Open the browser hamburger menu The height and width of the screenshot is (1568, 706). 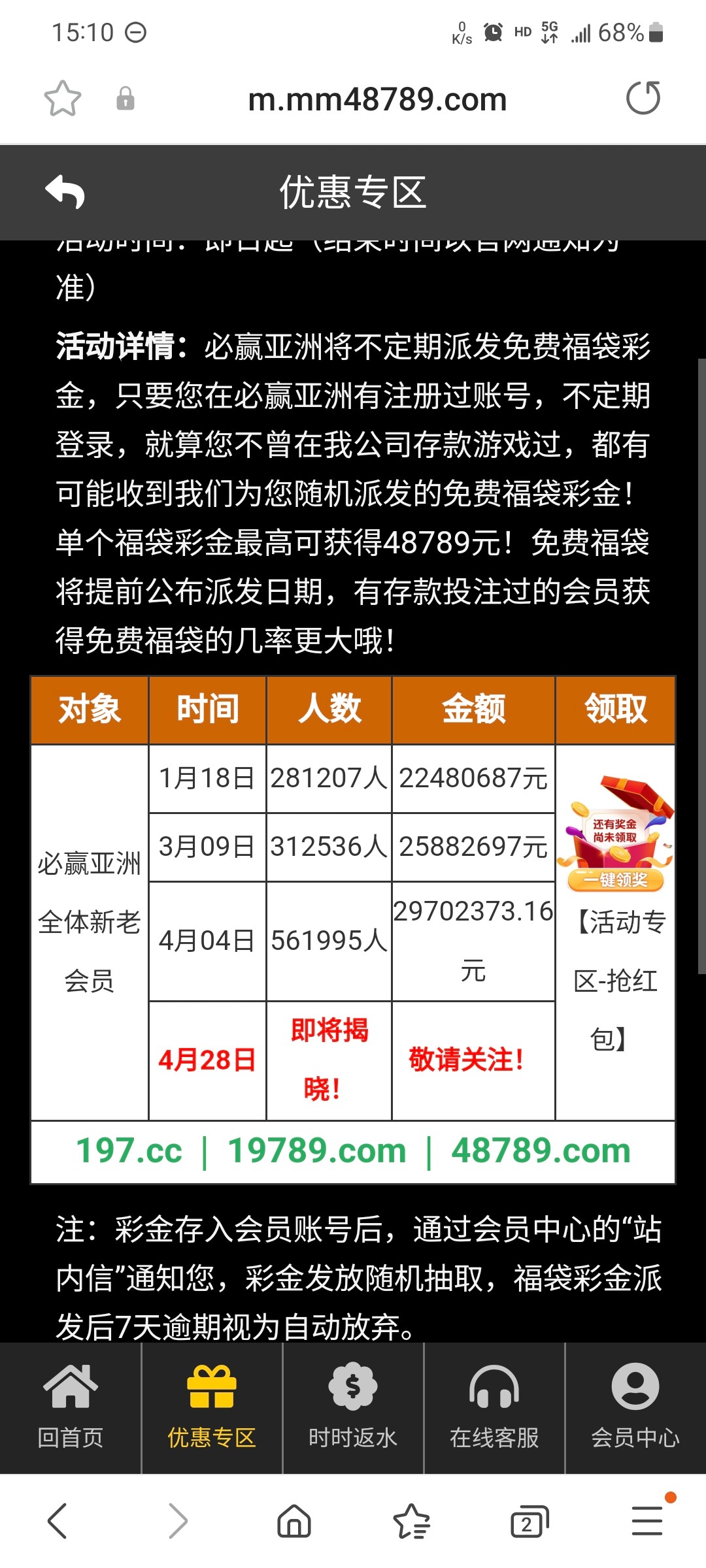pyautogui.click(x=647, y=1521)
